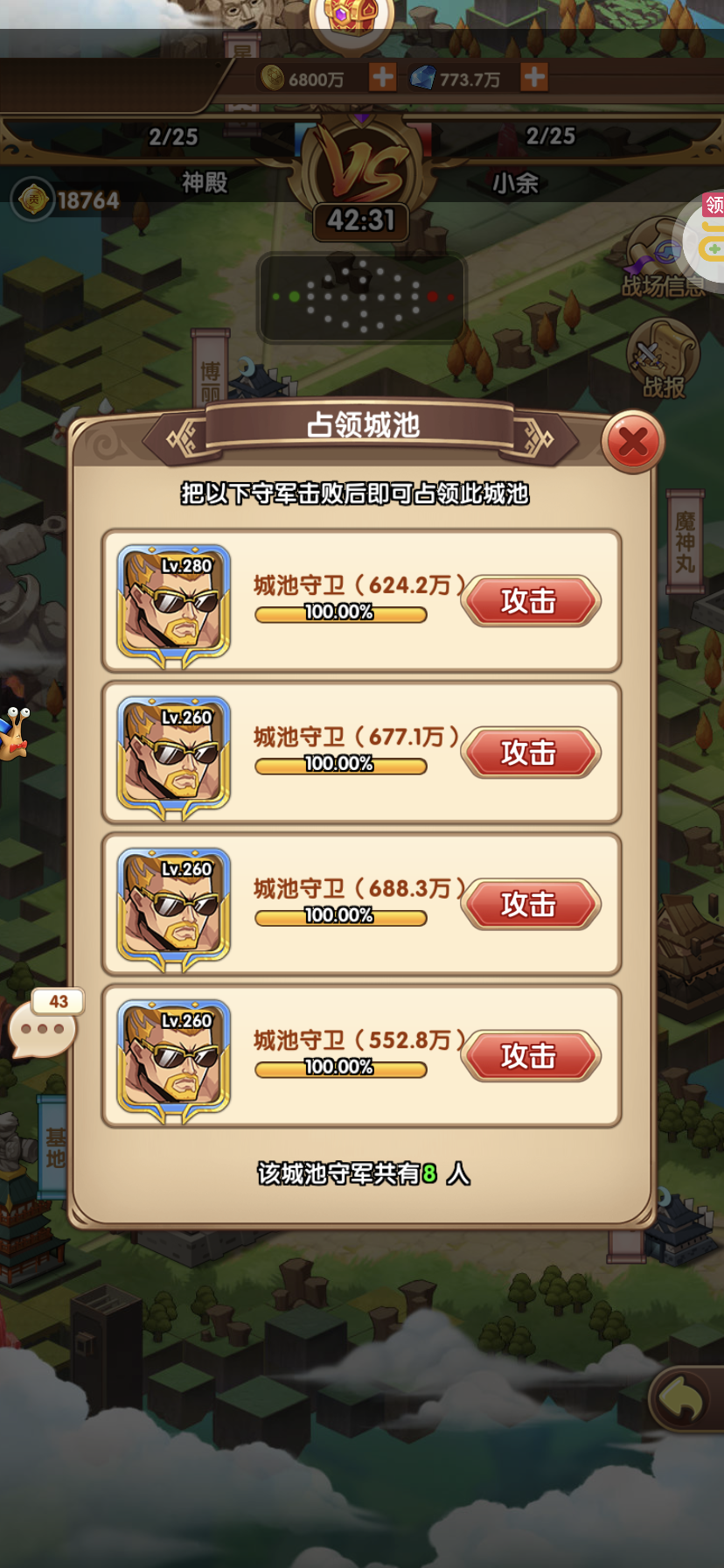Image resolution: width=724 pixels, height=1568 pixels.
Task: Add more blue gems with the plus button
Action: point(534,78)
